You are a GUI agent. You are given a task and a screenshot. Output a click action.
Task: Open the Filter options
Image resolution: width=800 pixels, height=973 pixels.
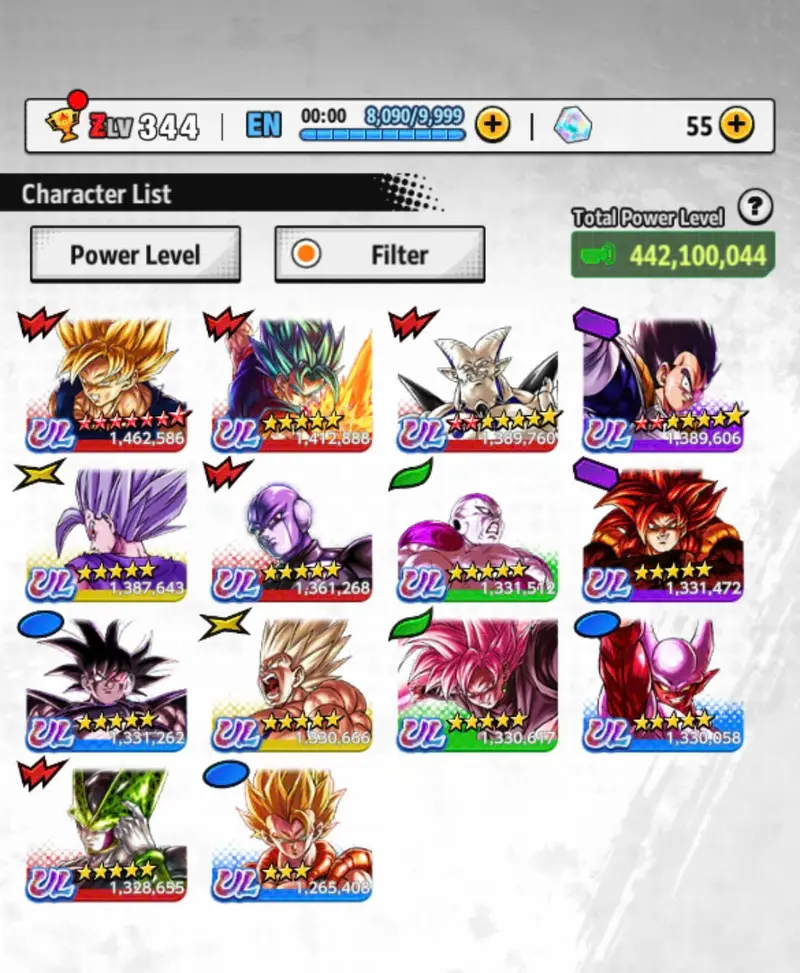pyautogui.click(x=380, y=255)
